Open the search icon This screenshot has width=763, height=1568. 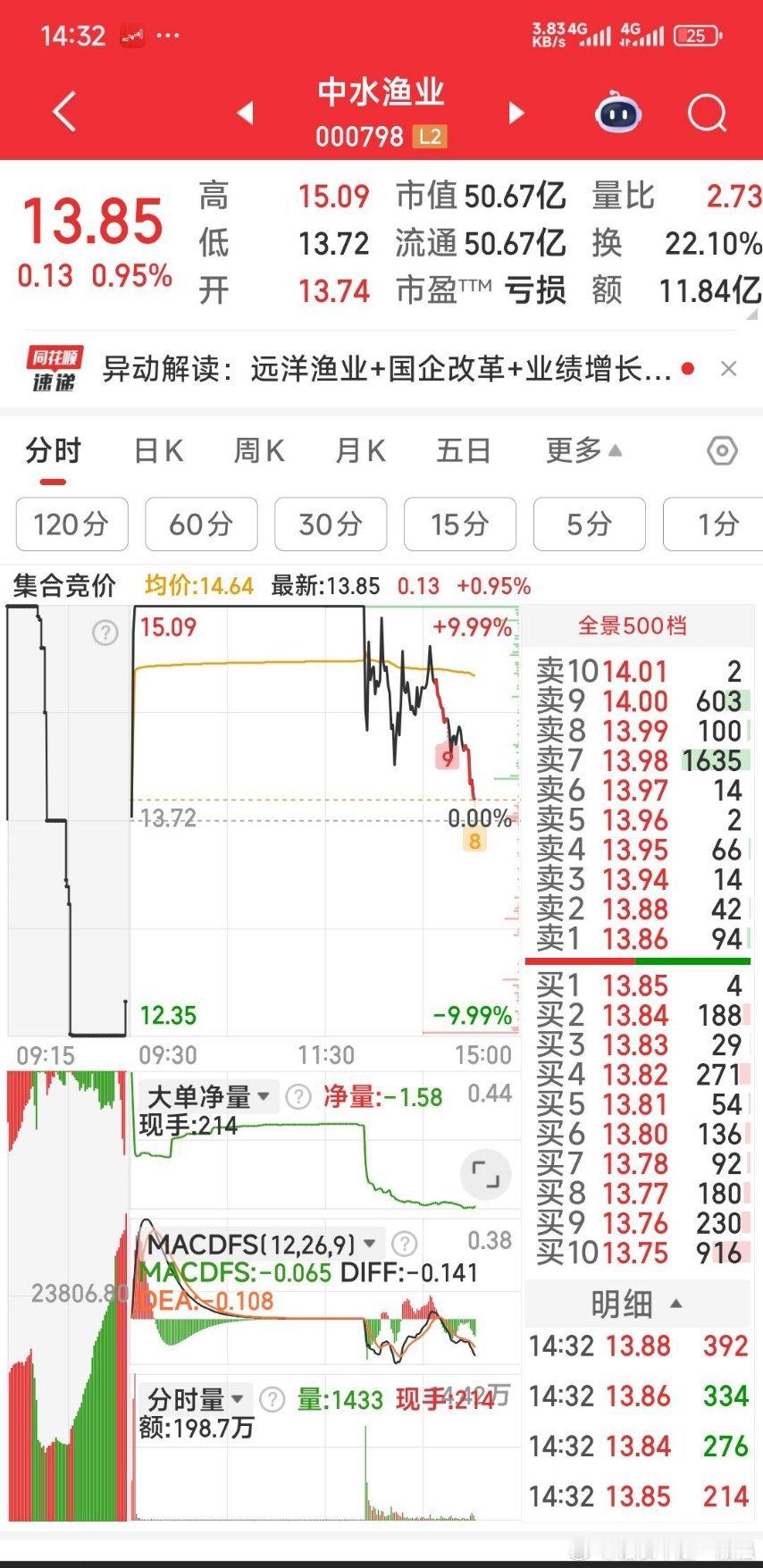pyautogui.click(x=707, y=113)
